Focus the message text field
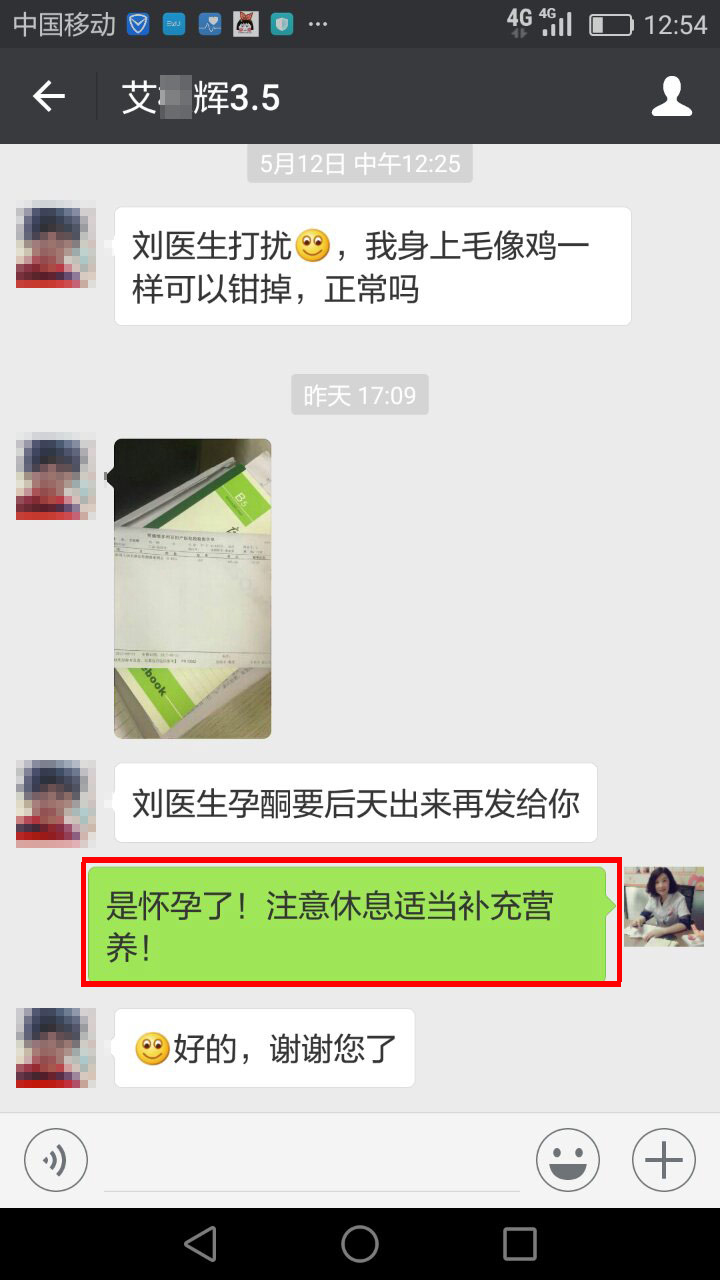 pos(311,1162)
